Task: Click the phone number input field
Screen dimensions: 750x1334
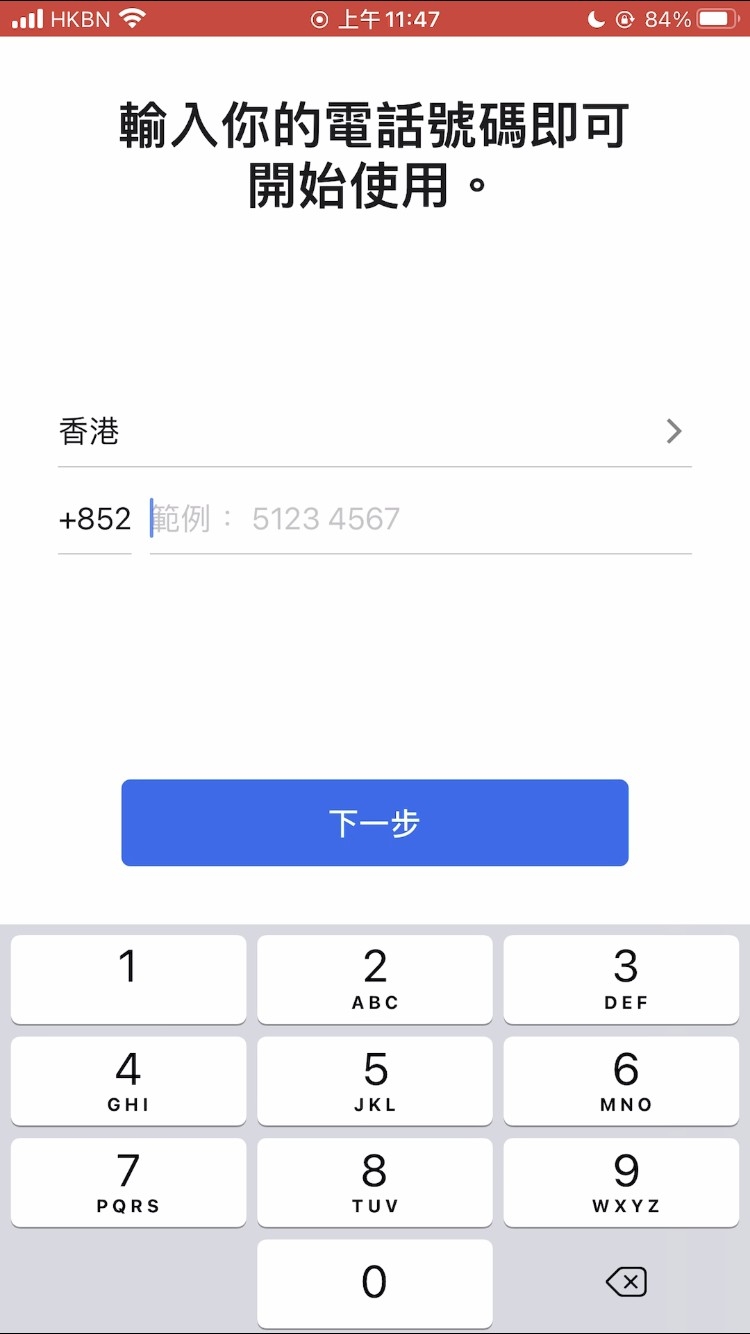Action: (420, 518)
